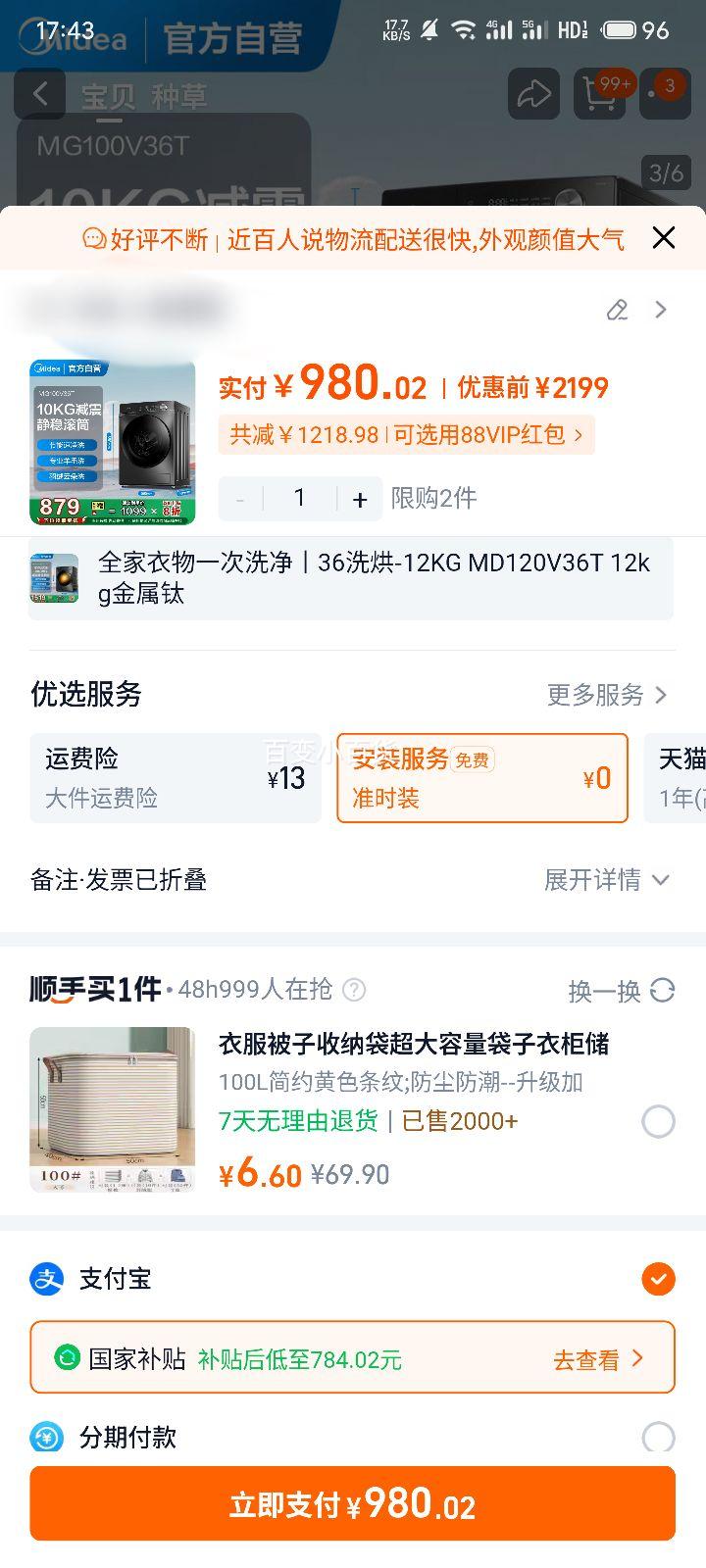Tap 立即支付 to pay ¥980.02
706x1568 pixels.
tap(352, 1504)
